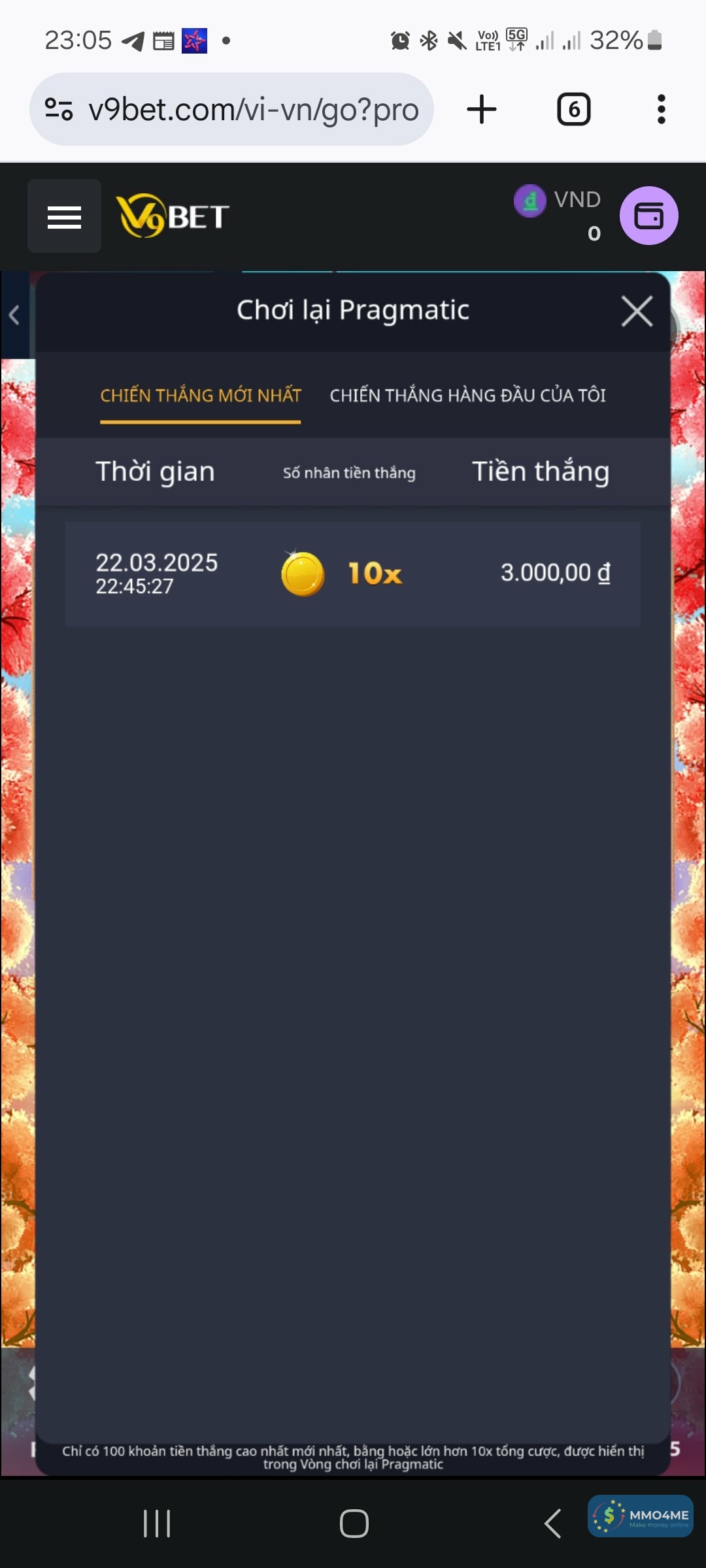Image resolution: width=706 pixels, height=1568 pixels.
Task: Select the Chiến thắng mới nhất tab
Action: point(201,395)
